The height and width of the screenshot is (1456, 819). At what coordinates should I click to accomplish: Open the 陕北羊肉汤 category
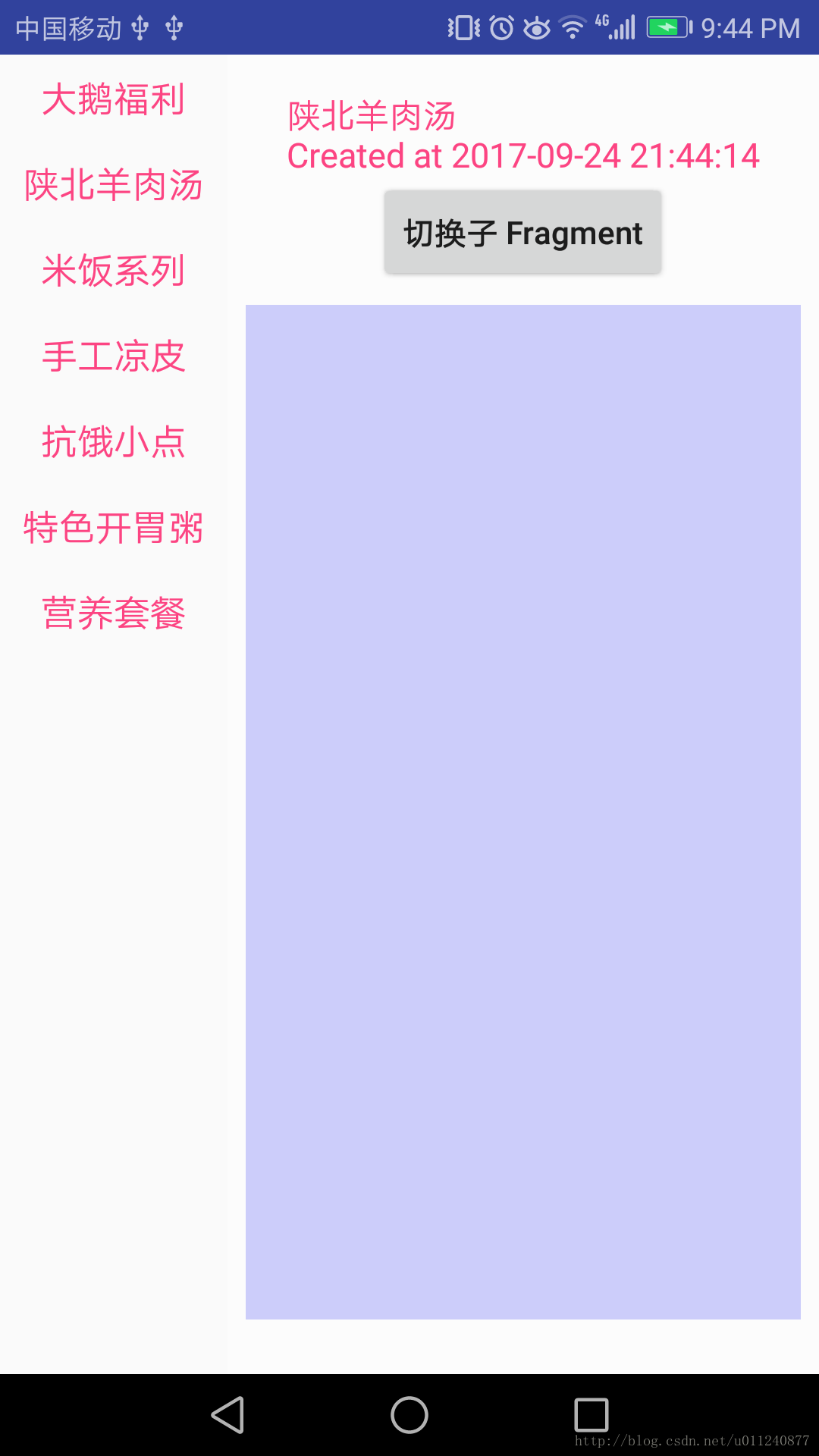pos(114,185)
